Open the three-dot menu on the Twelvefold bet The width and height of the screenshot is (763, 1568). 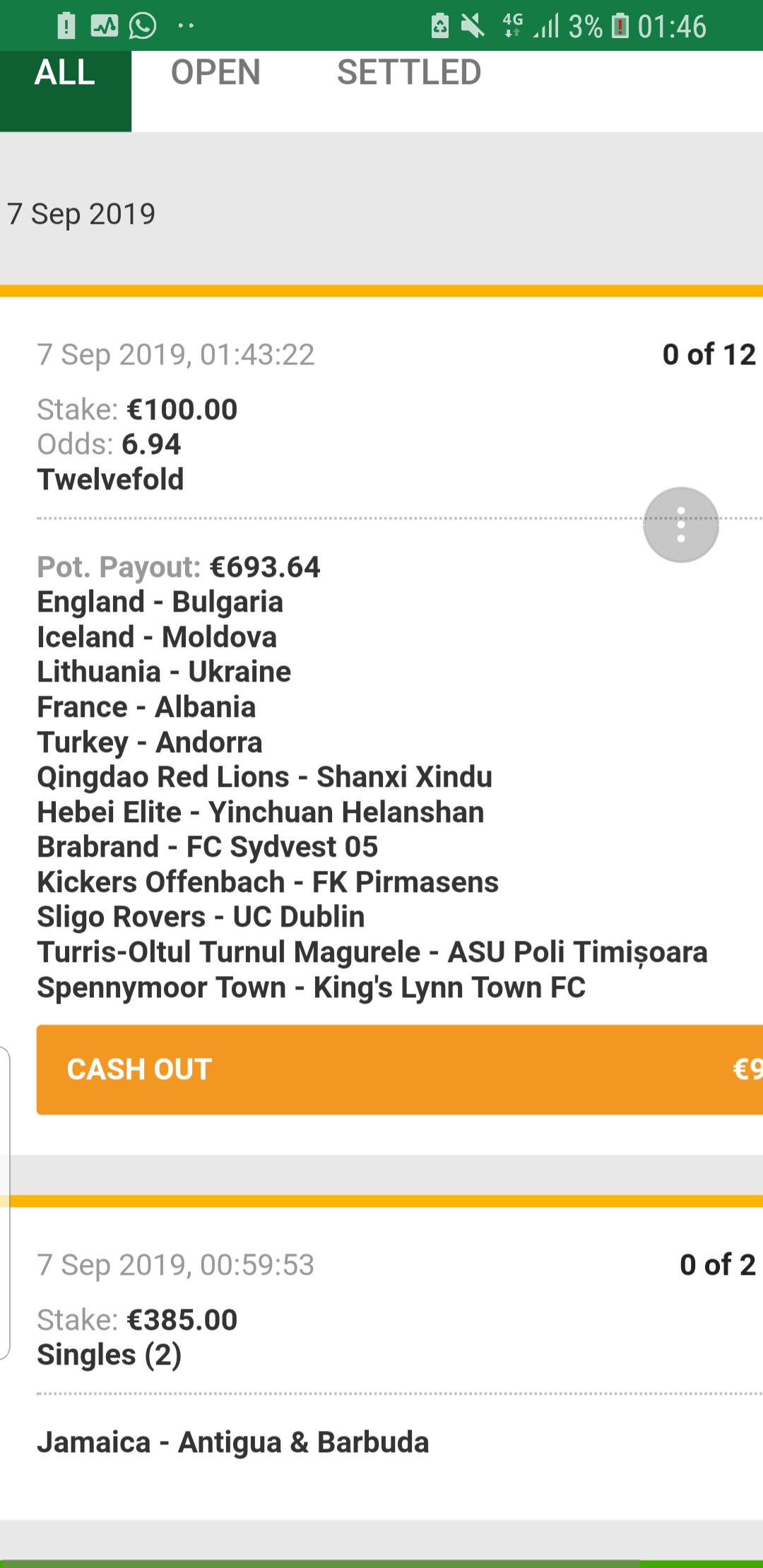pos(680,525)
